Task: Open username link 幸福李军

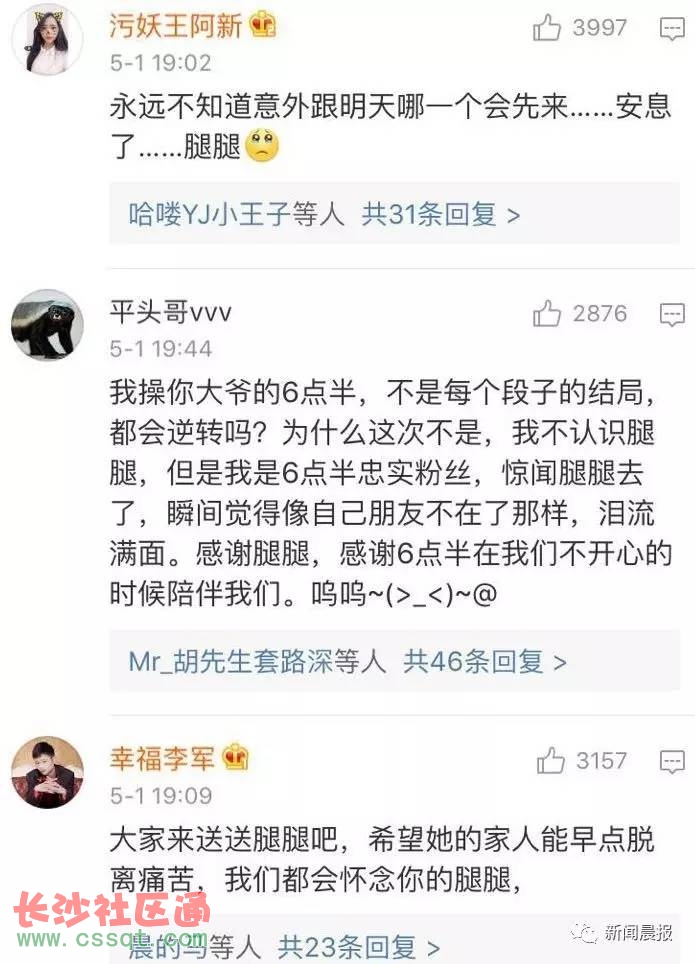Action: coord(162,757)
